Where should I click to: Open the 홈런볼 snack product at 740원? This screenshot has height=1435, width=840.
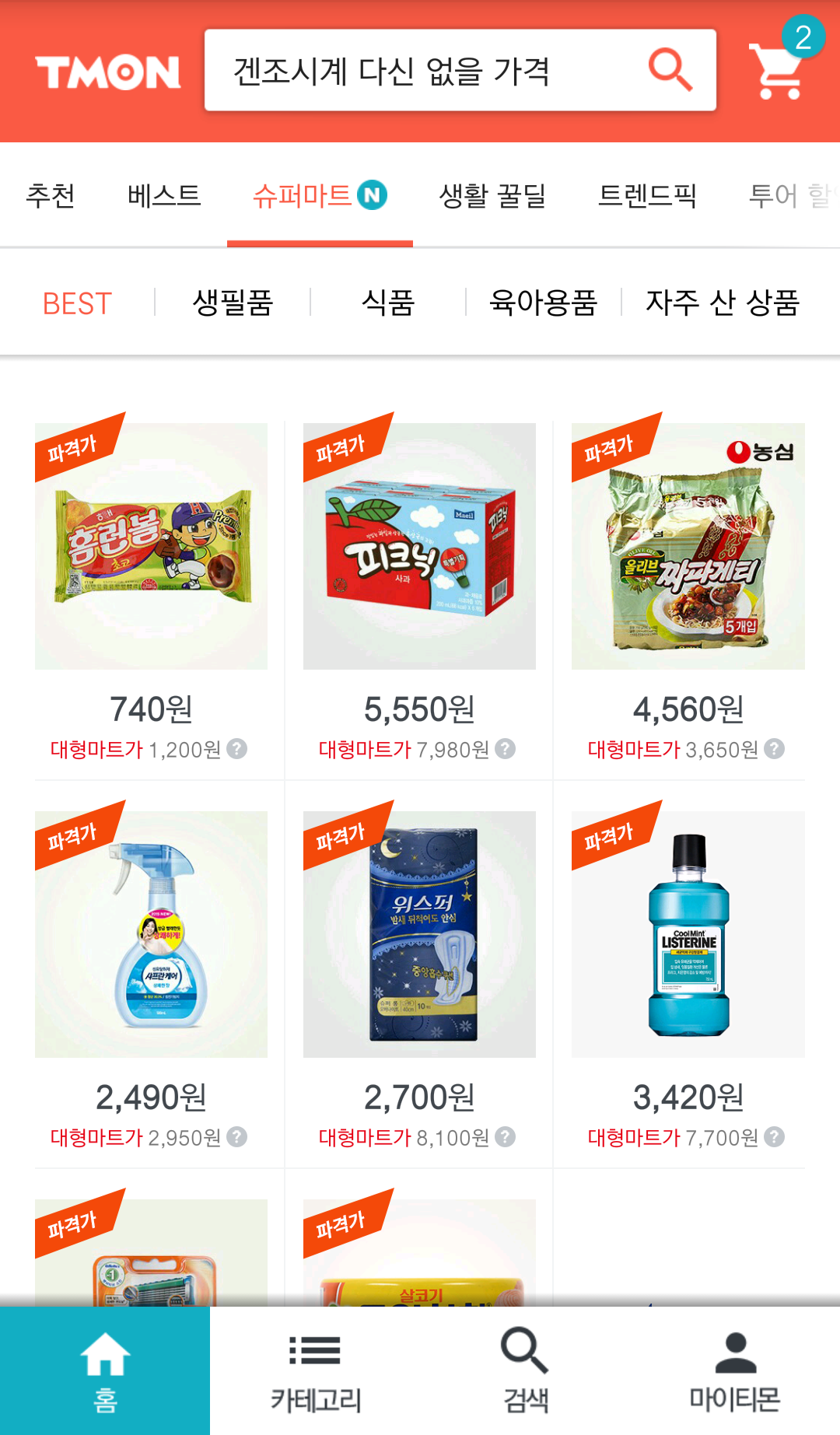(152, 546)
